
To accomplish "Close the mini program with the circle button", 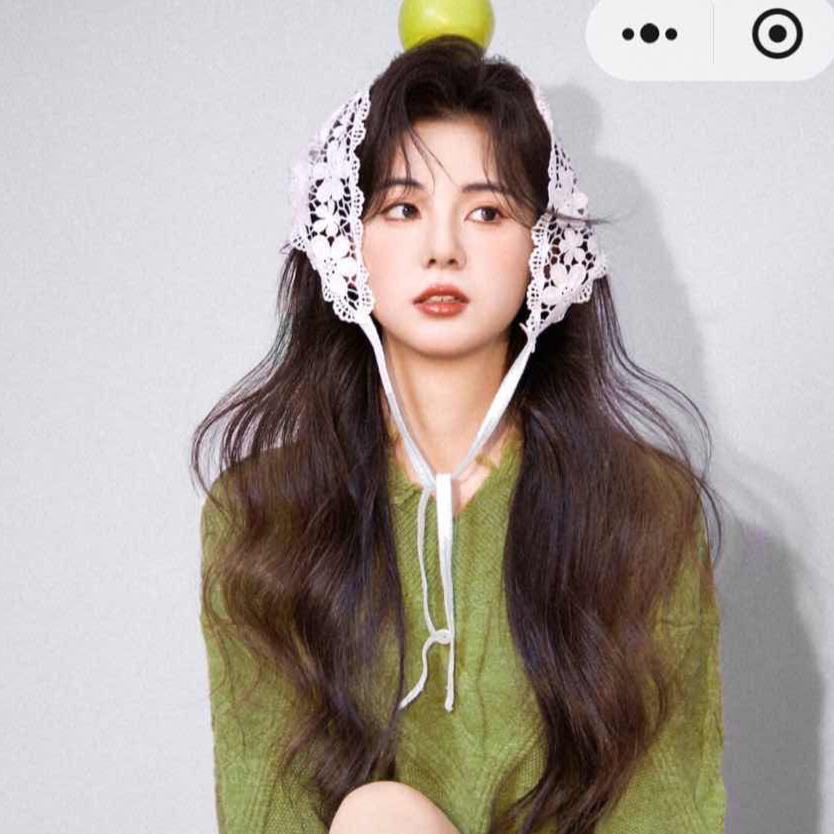I will pos(776,34).
